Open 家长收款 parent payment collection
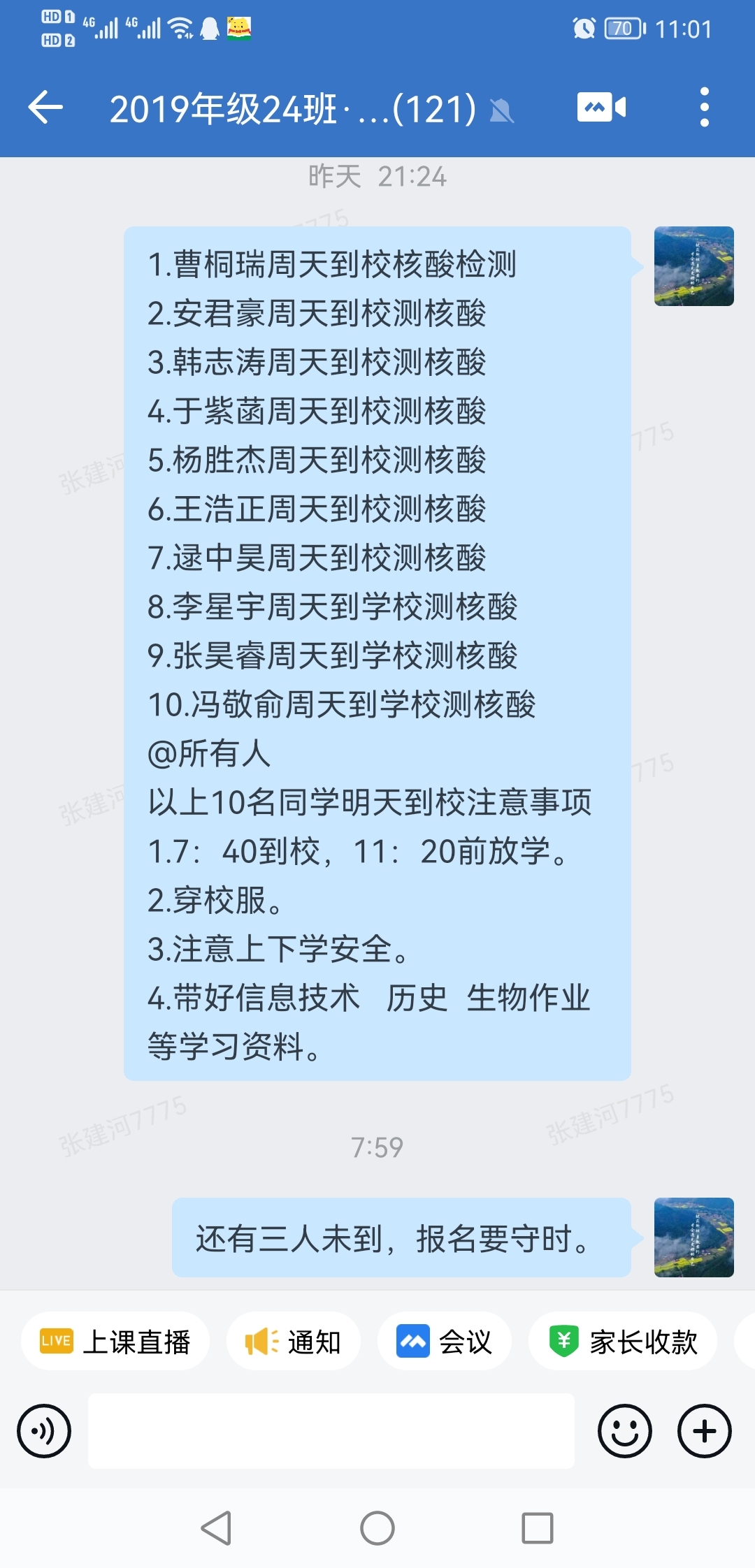The width and height of the screenshot is (755, 1568). [623, 1341]
